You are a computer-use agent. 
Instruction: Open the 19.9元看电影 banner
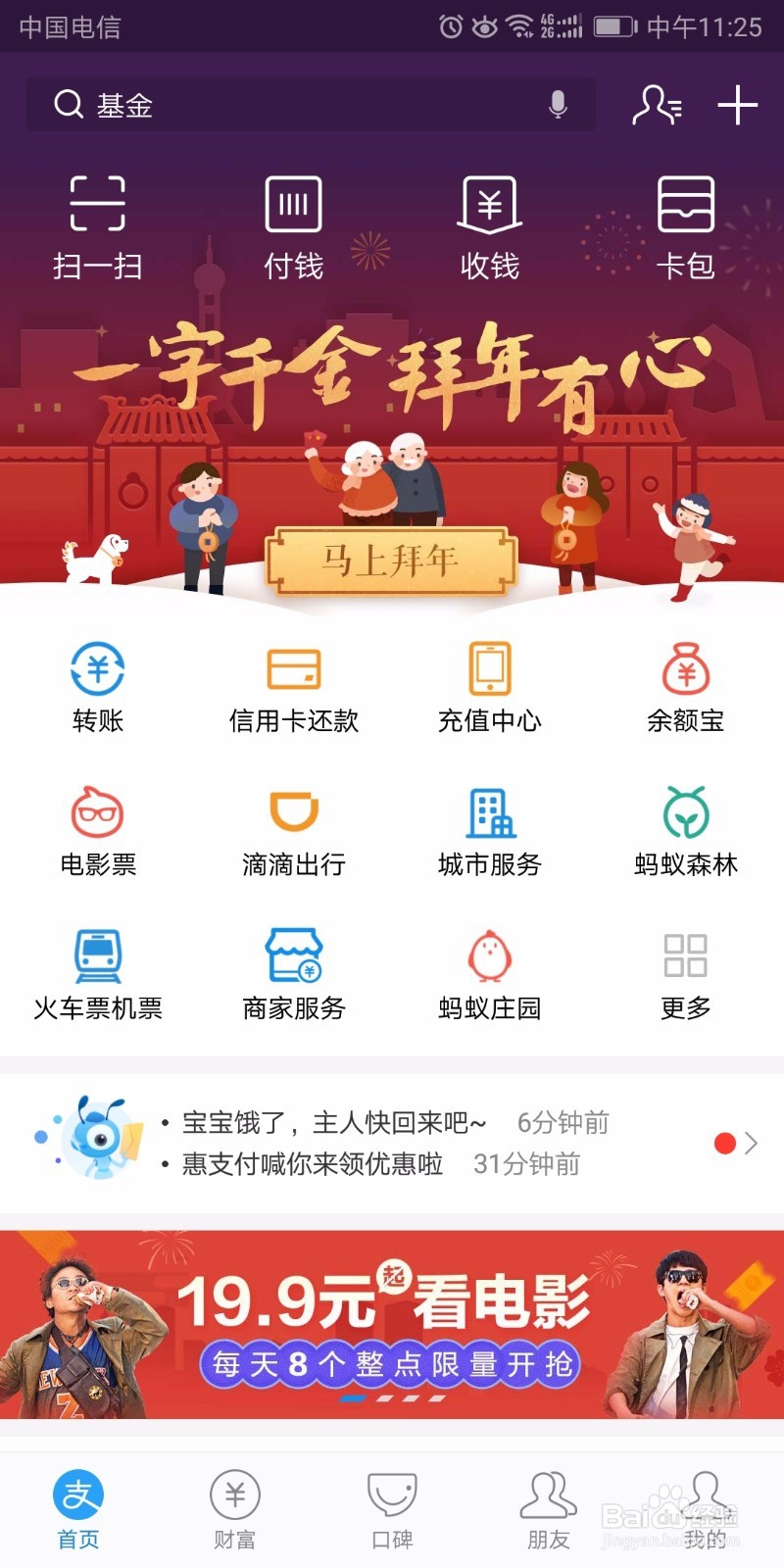coord(392,1324)
